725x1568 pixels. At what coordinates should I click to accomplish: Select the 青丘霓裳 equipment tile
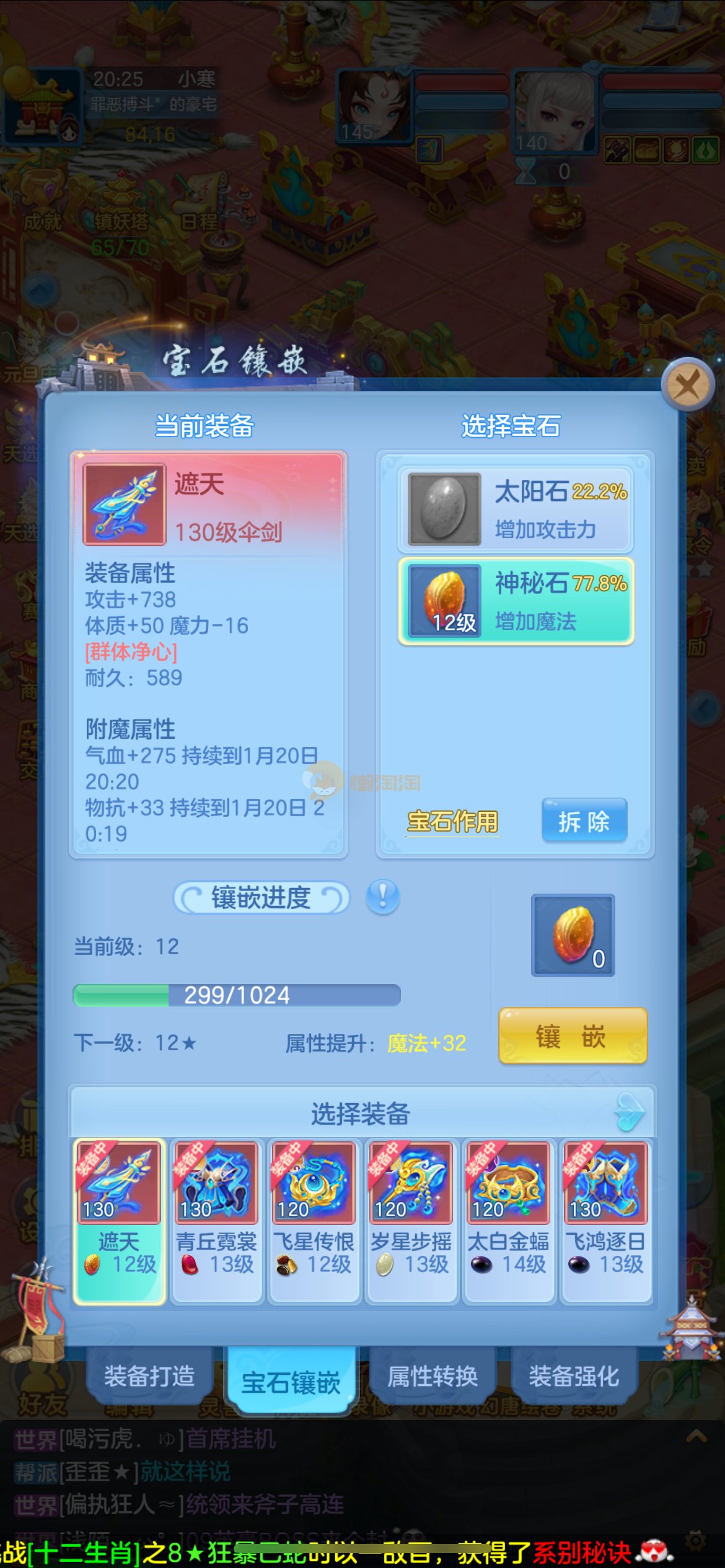[x=216, y=1220]
